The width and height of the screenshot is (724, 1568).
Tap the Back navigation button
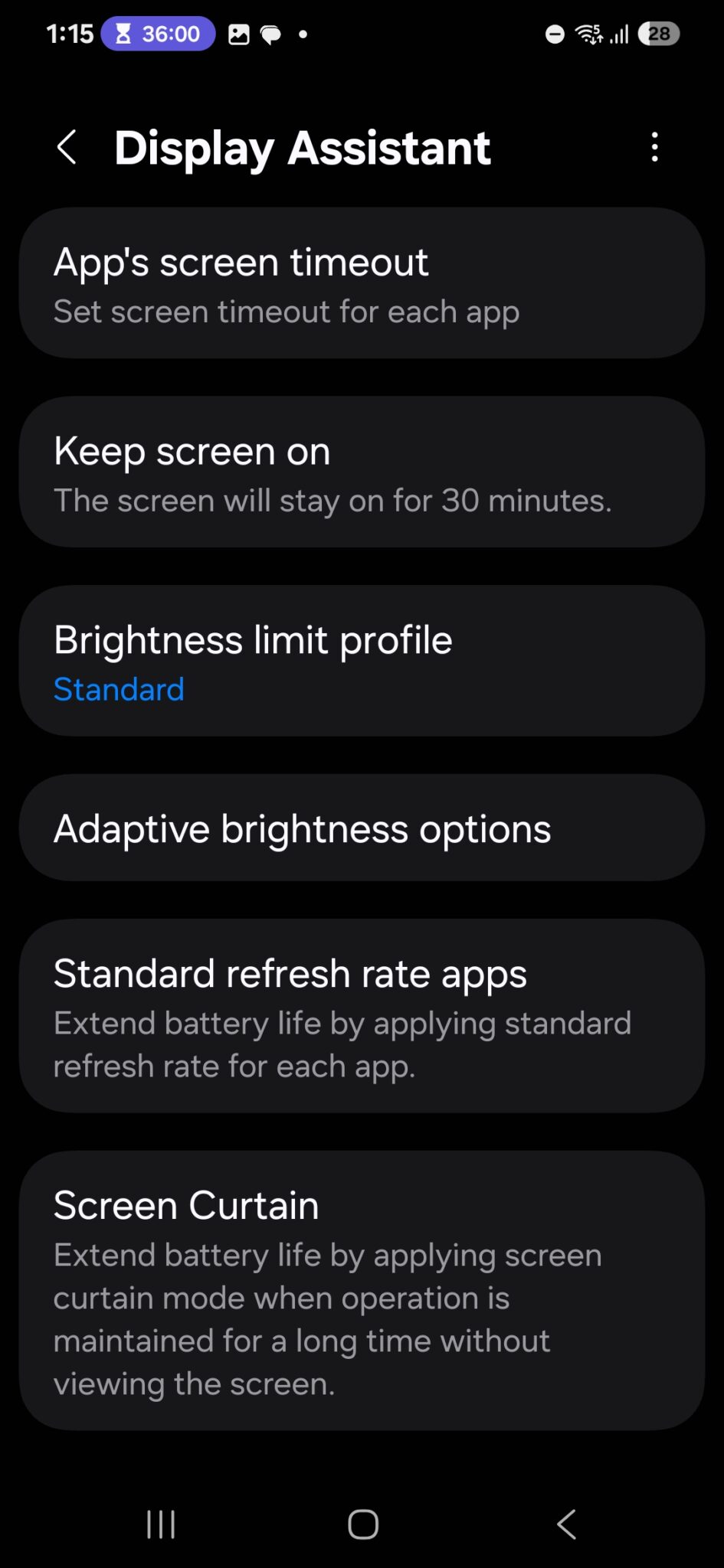pos(566,1524)
